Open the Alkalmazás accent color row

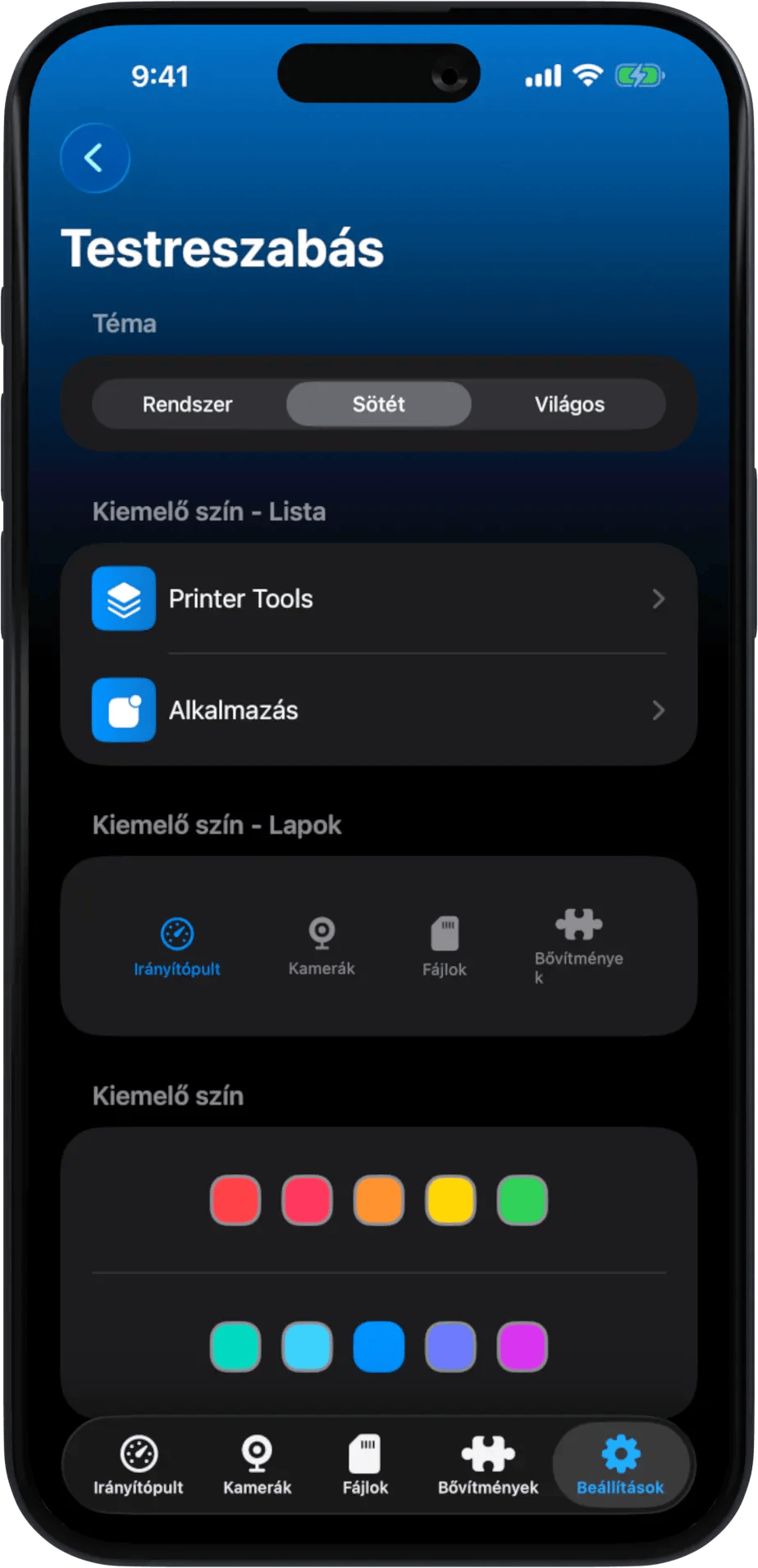pos(378,710)
